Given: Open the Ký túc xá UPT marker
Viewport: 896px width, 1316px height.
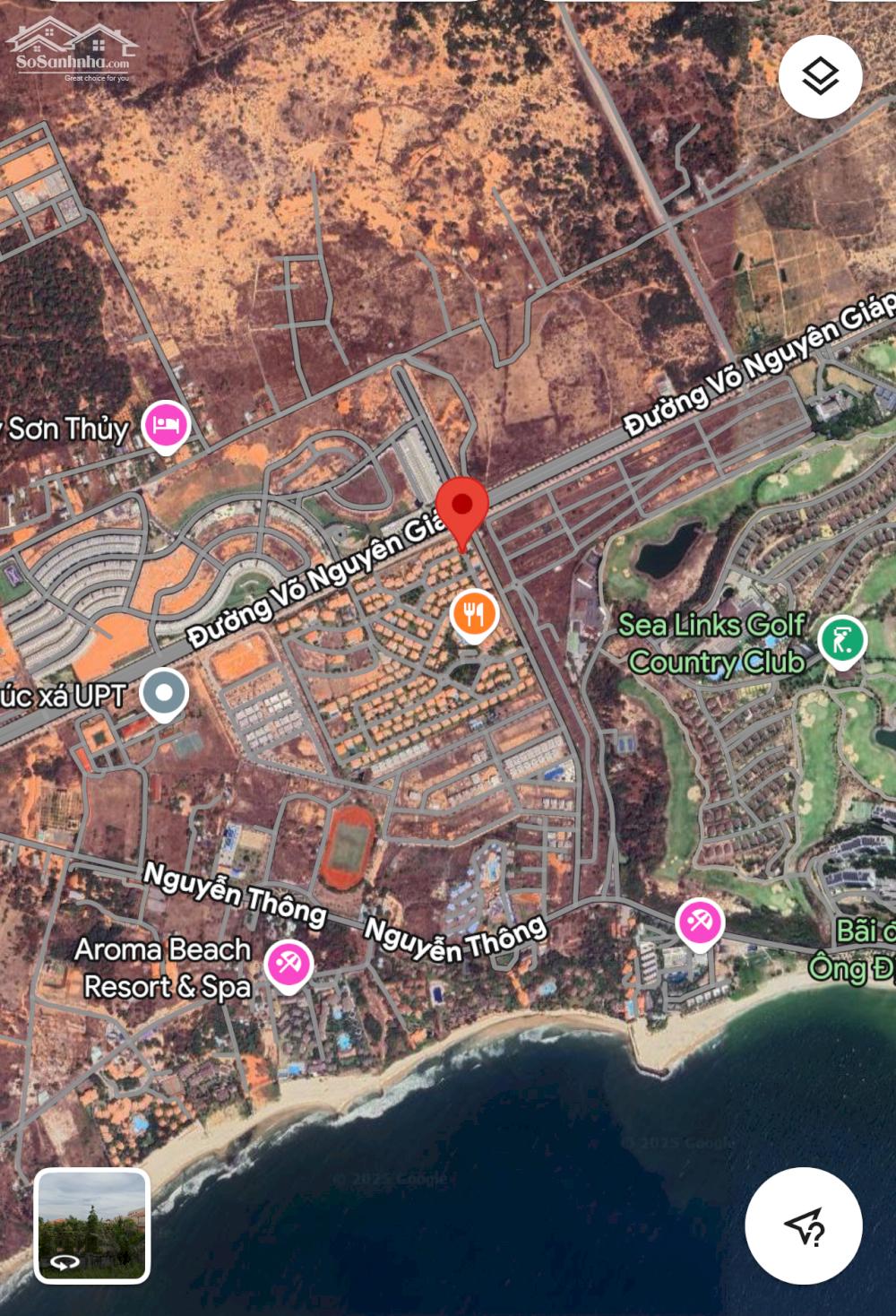Looking at the screenshot, I should [164, 693].
